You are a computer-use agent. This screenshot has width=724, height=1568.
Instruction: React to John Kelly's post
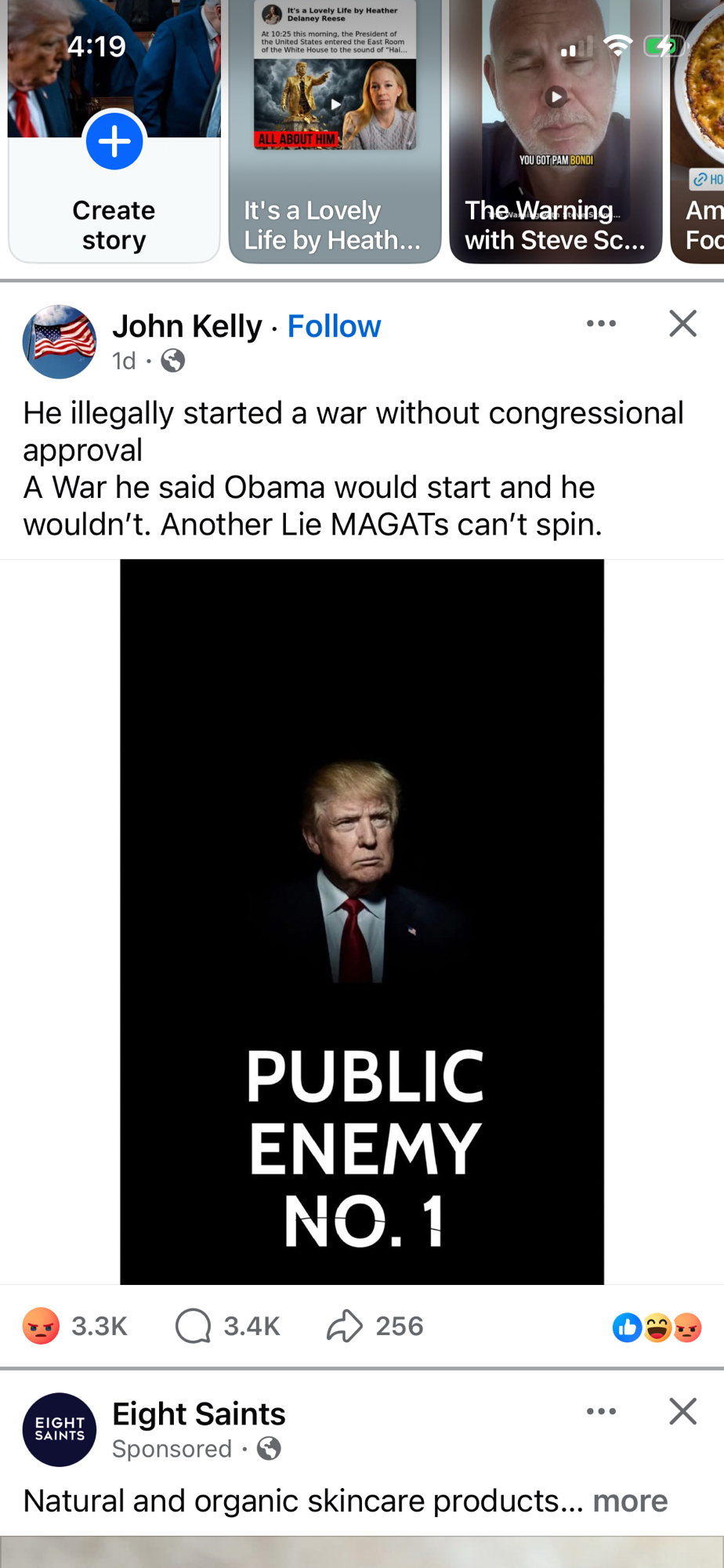pyautogui.click(x=42, y=1326)
